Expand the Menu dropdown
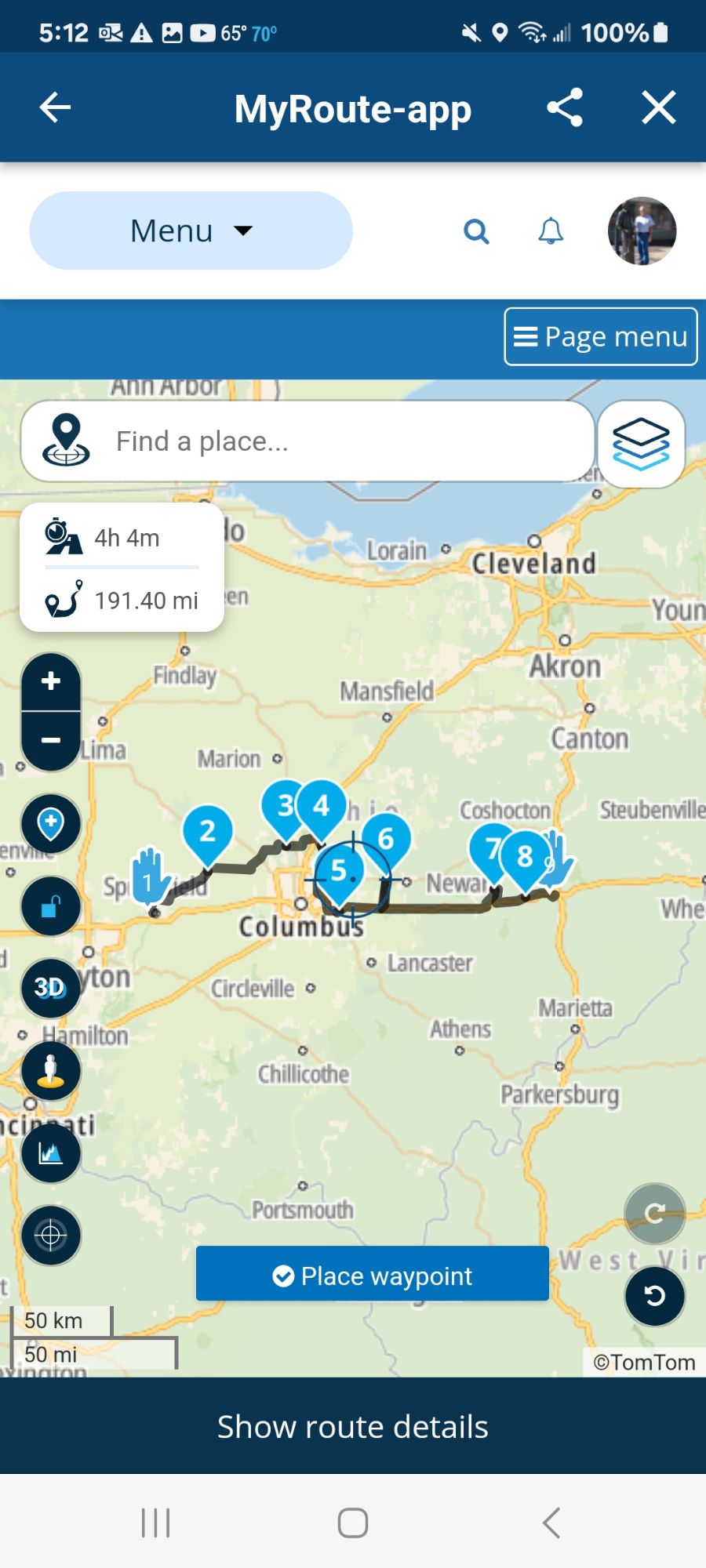 [x=191, y=230]
